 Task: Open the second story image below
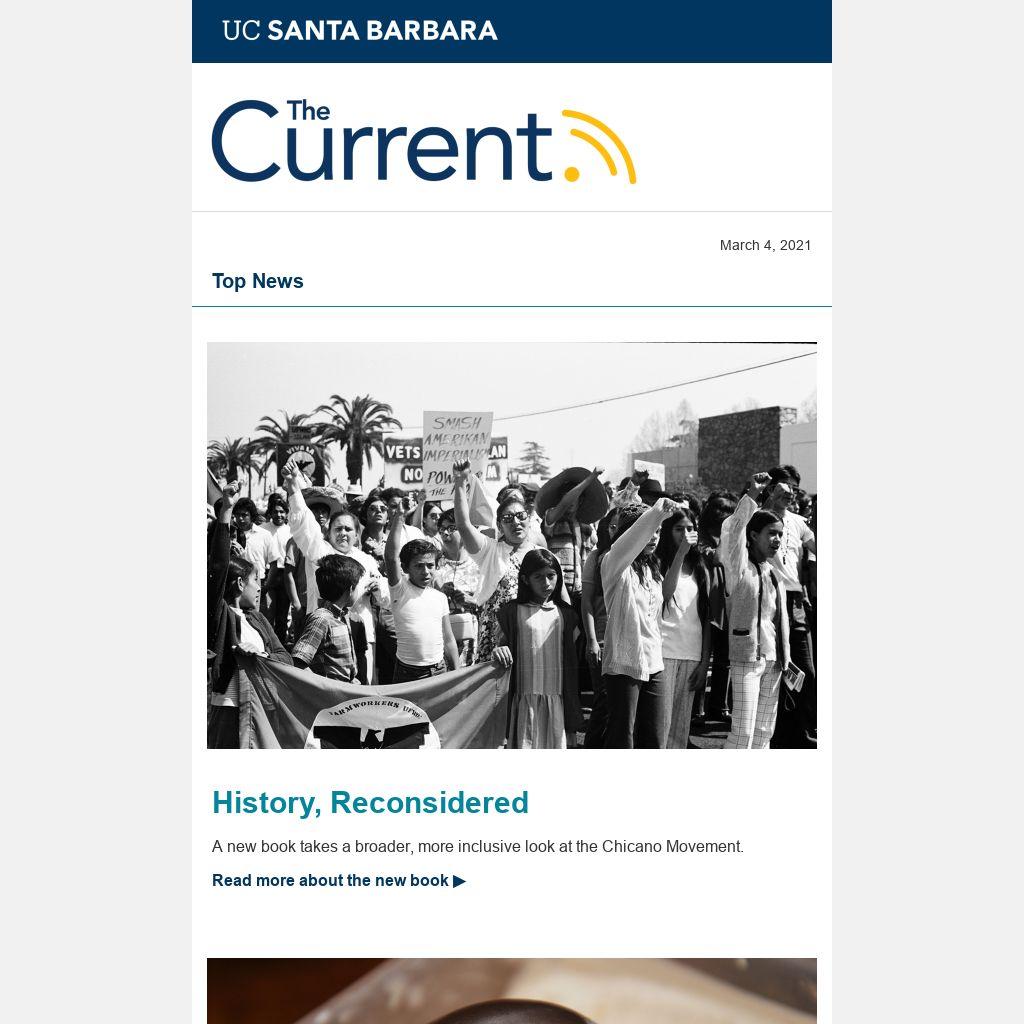[511, 991]
